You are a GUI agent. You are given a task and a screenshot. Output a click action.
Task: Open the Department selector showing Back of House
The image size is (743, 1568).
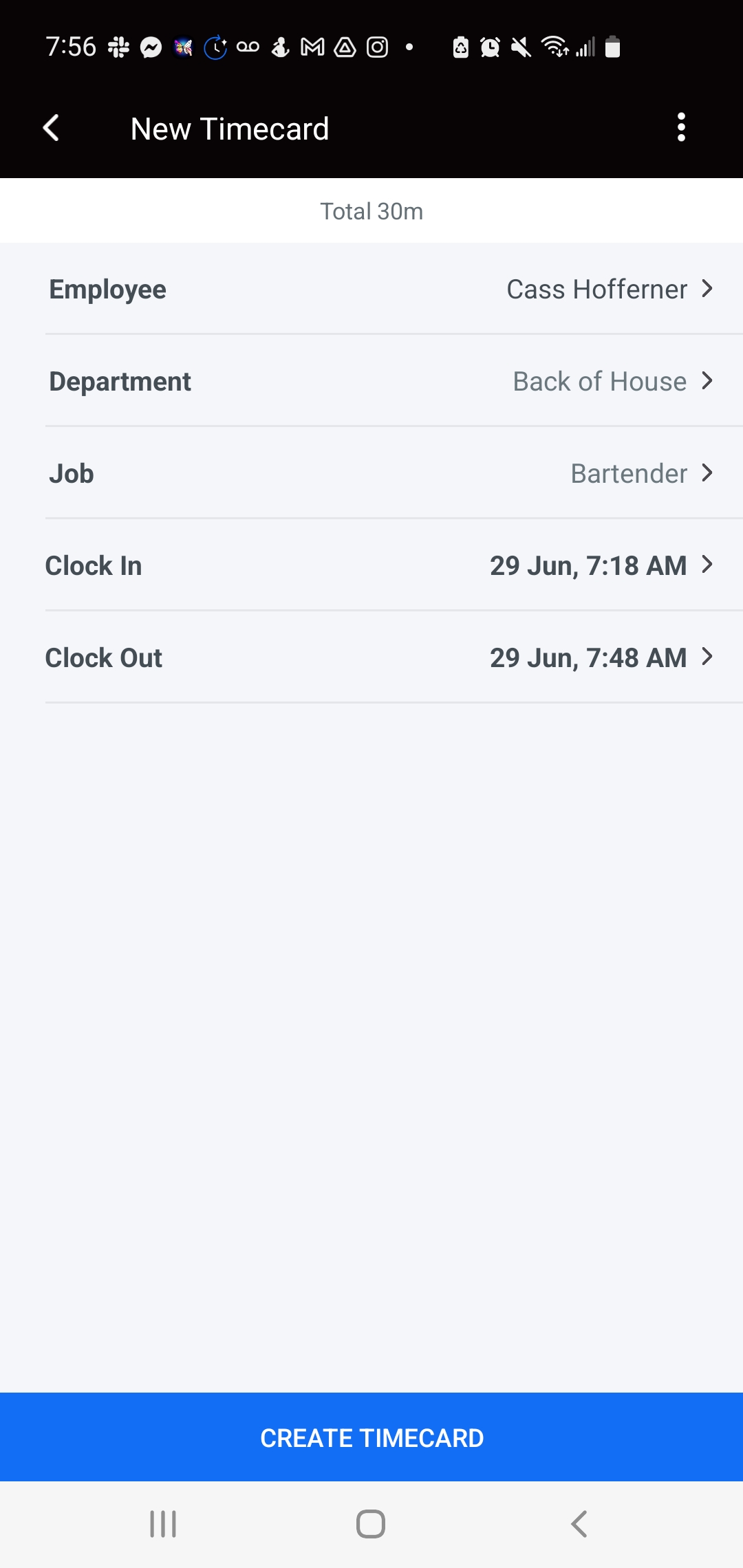click(371, 381)
